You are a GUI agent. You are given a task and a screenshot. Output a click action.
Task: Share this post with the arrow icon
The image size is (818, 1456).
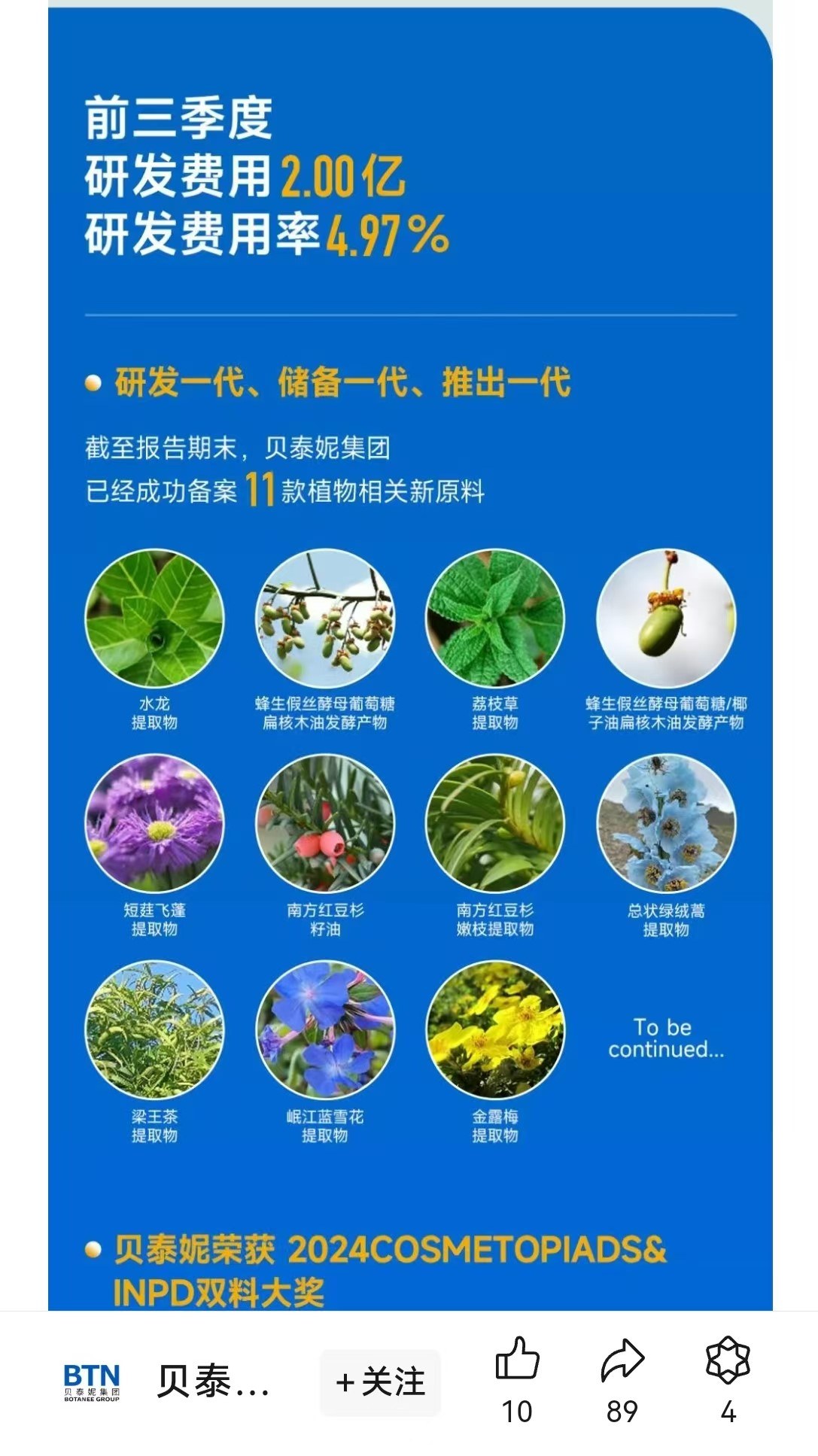pos(622,1360)
